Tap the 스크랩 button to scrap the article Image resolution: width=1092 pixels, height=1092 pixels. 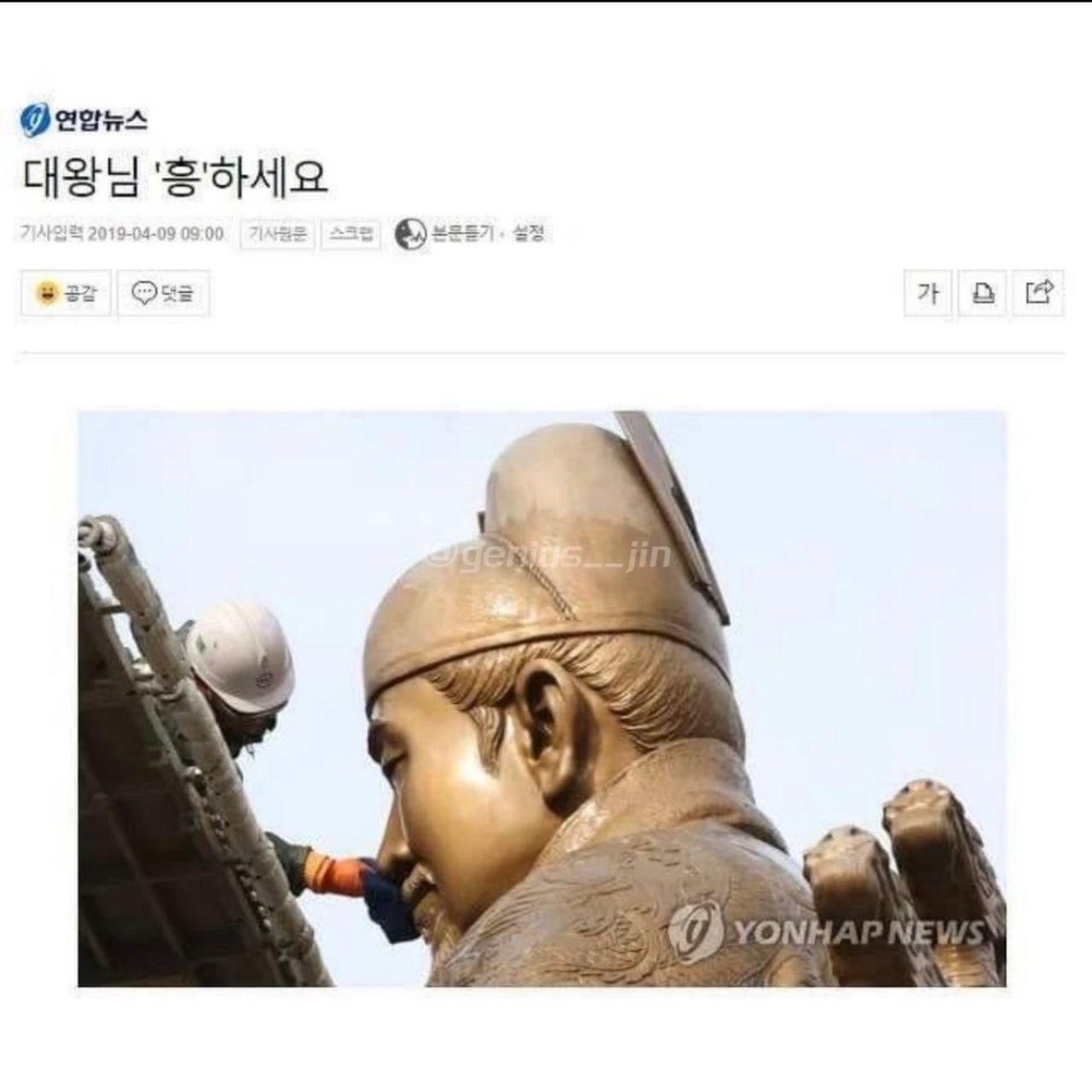click(351, 234)
